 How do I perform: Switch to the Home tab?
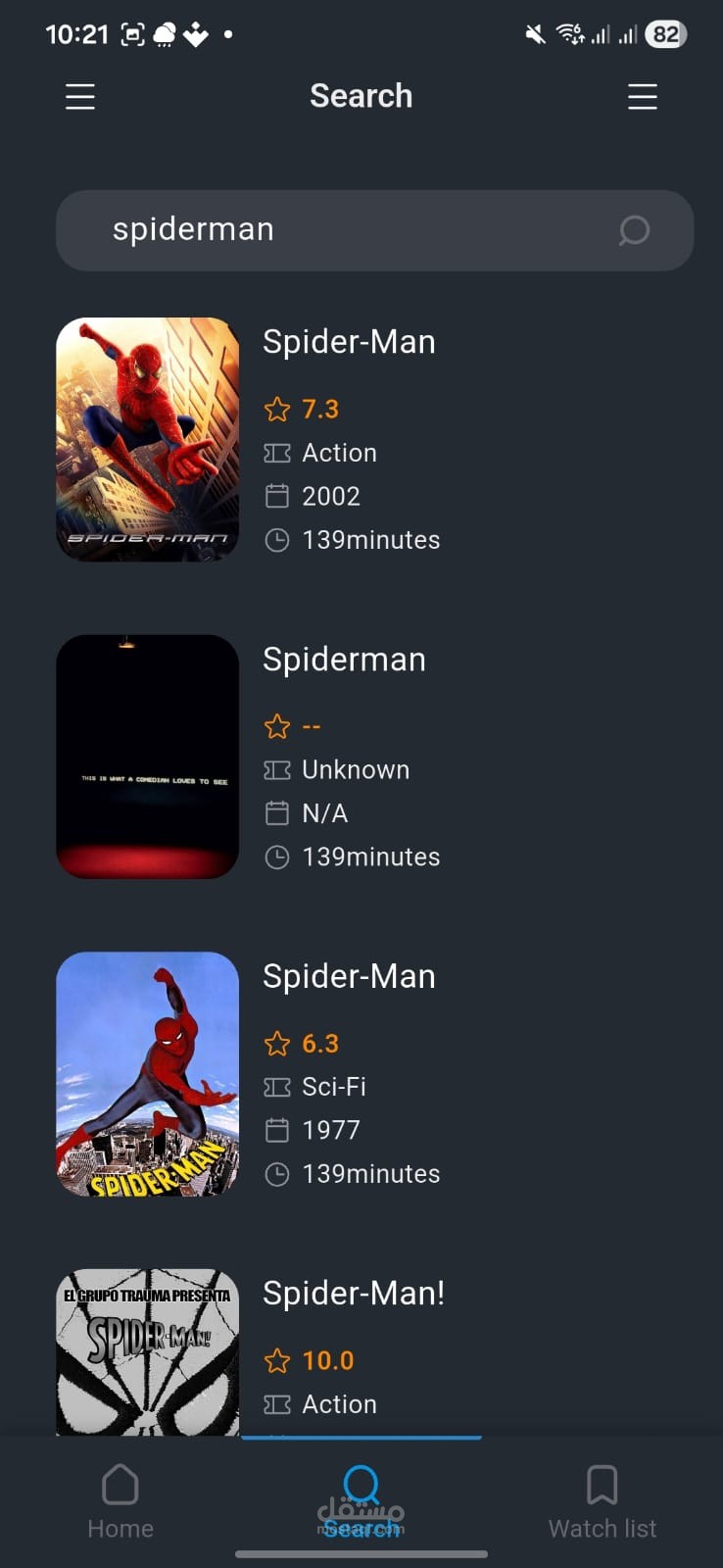pyautogui.click(x=120, y=1502)
